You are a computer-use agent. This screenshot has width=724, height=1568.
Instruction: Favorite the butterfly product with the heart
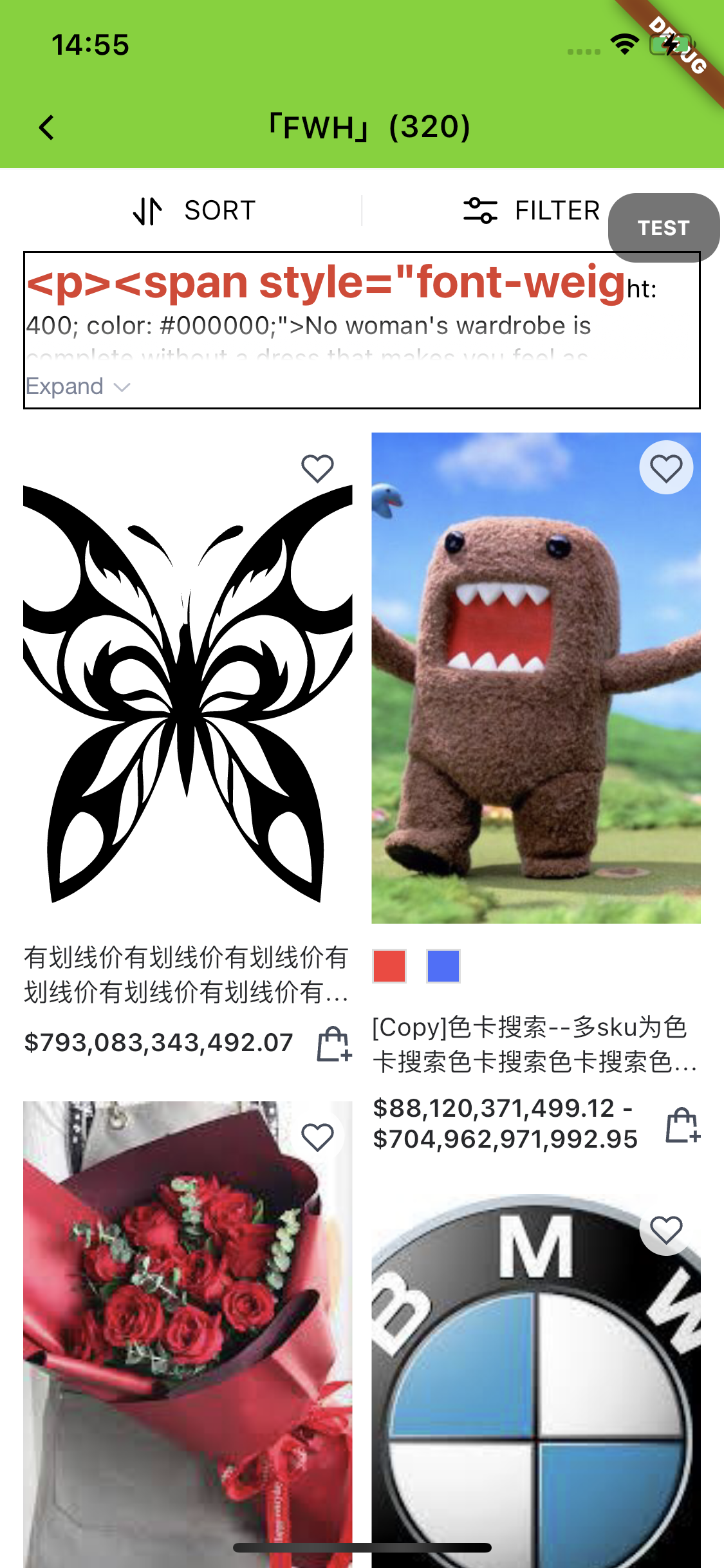(x=318, y=468)
